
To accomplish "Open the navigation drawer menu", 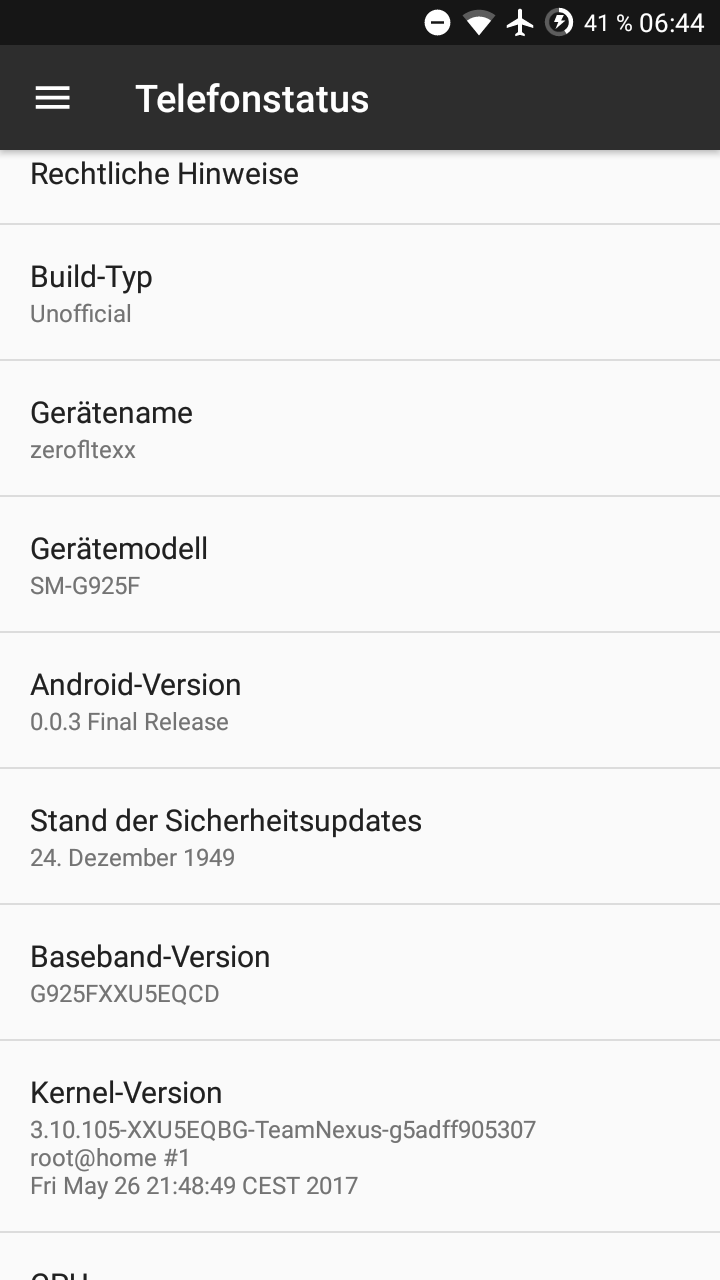I will point(53,98).
